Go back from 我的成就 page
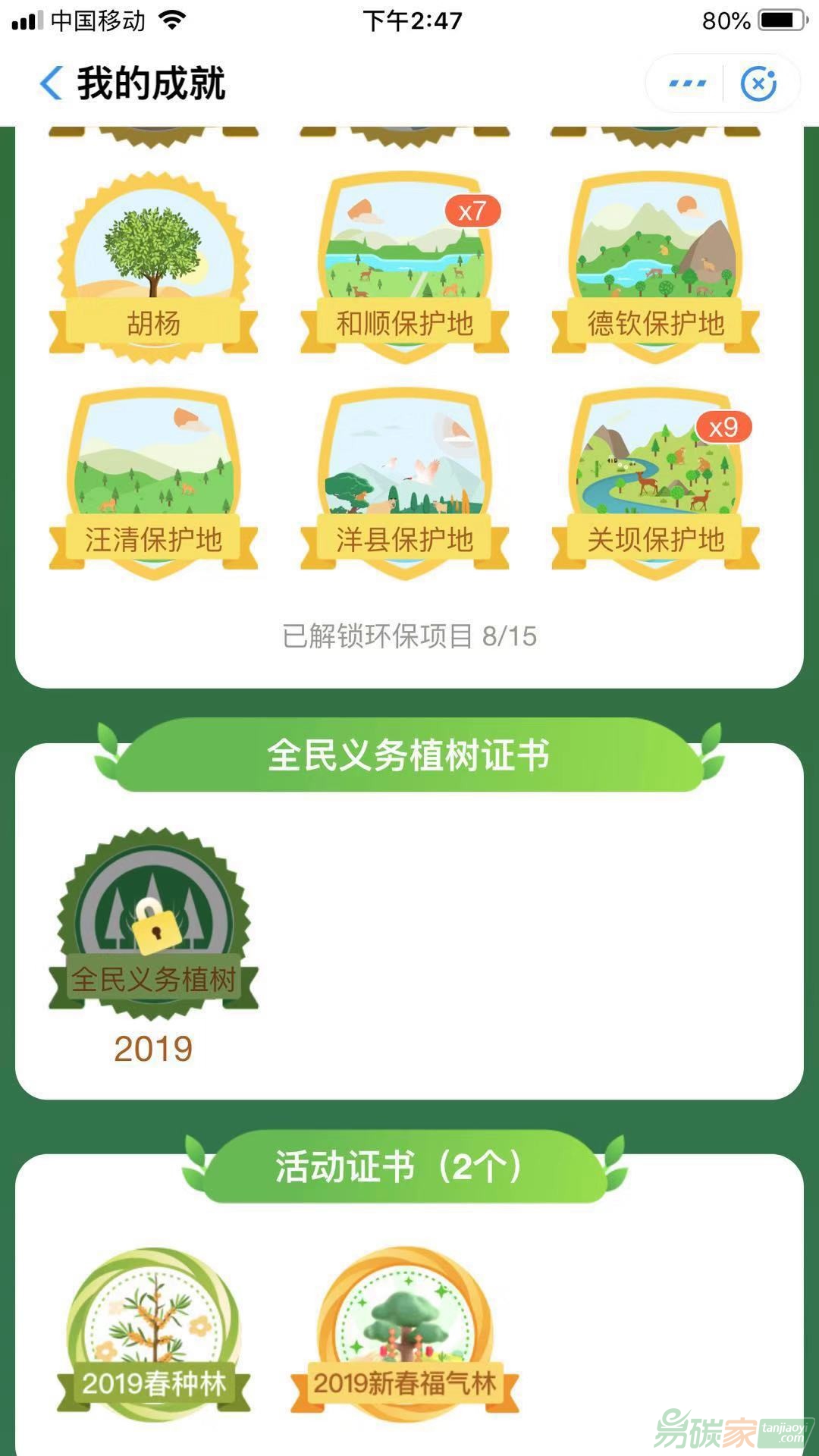This screenshot has width=819, height=1456. pyautogui.click(x=50, y=83)
